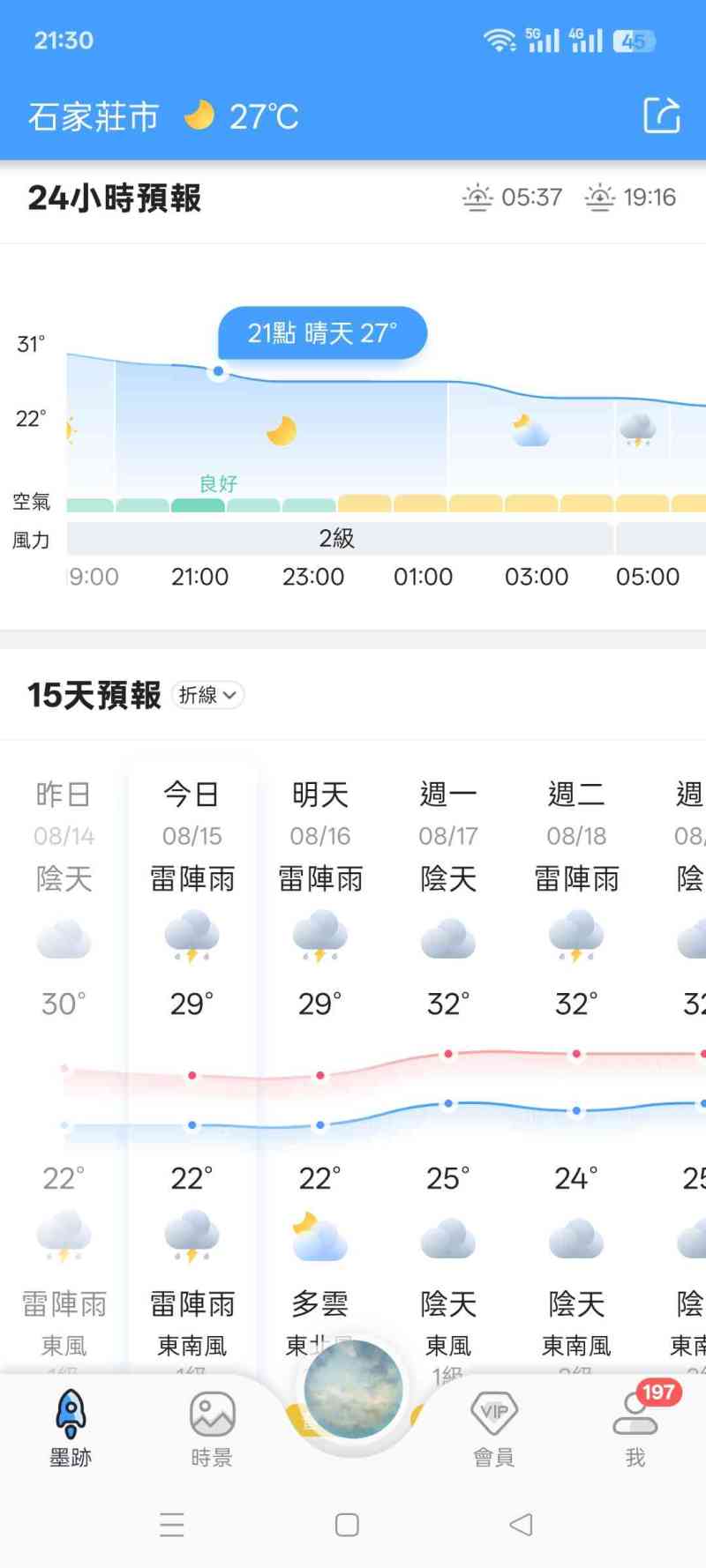Open the 折線 chart style dropdown
Viewport: 706px width, 1568px height.
(x=207, y=695)
